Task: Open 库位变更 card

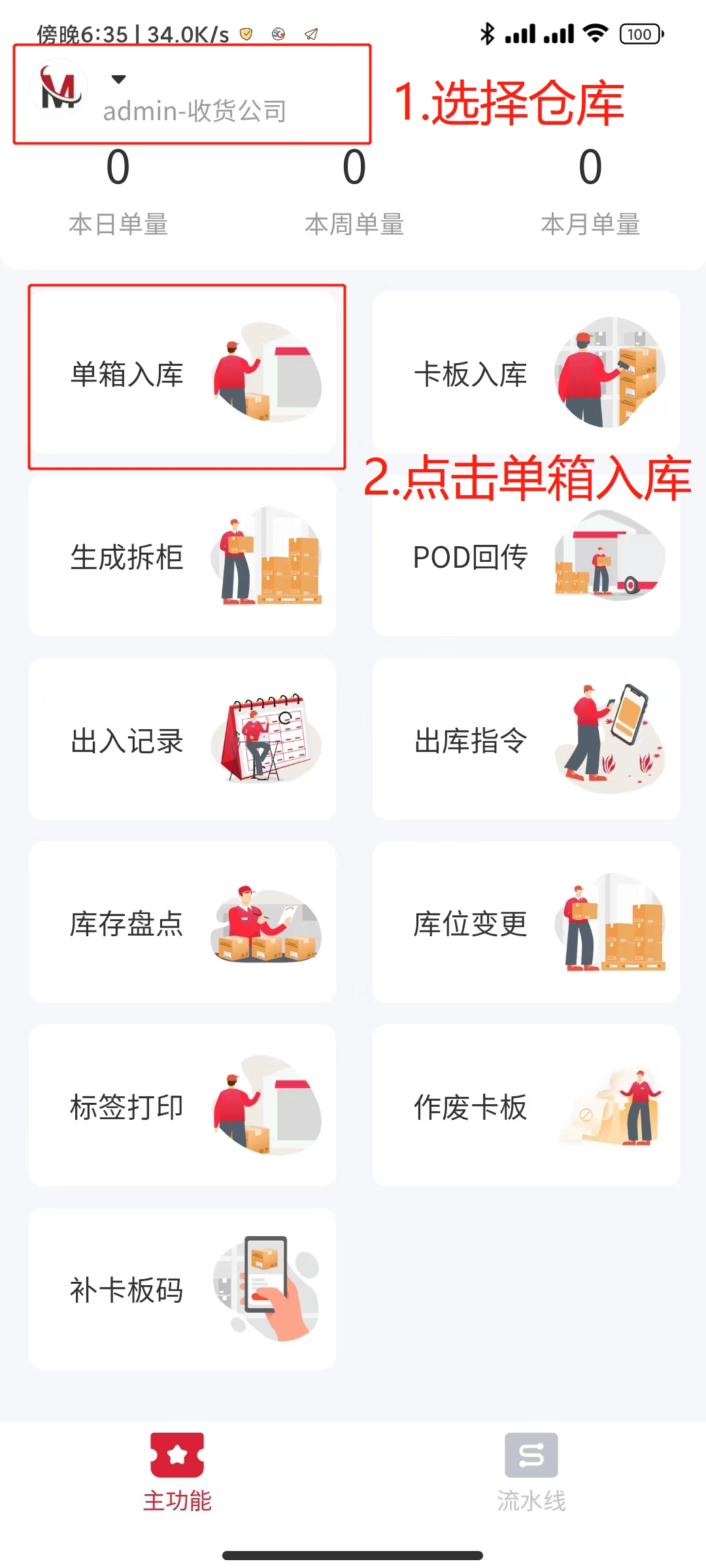Action: click(526, 923)
